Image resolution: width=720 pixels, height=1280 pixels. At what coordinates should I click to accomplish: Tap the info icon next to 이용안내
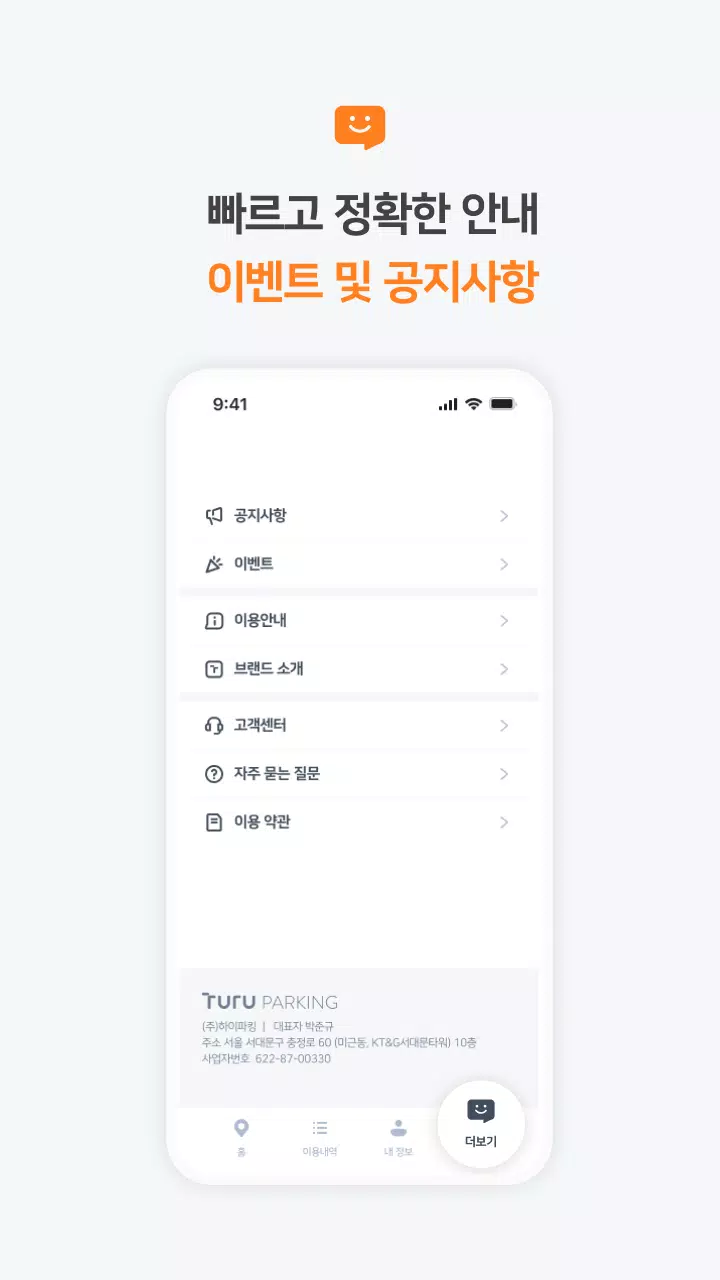pos(212,620)
